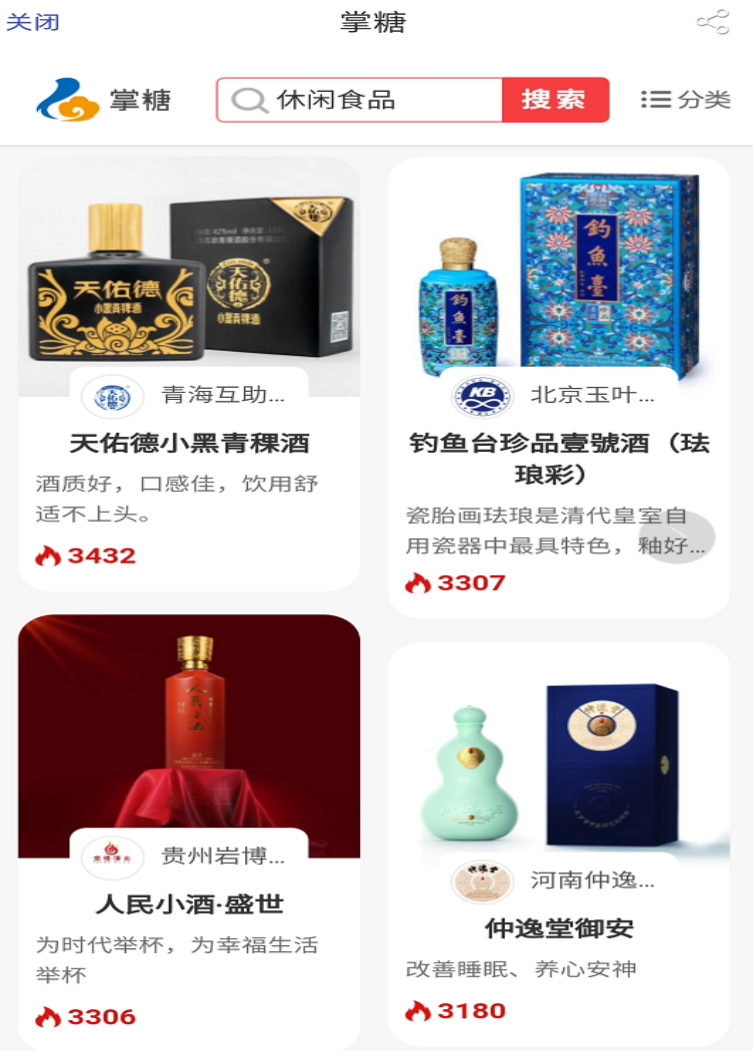Open 天佑德小黑青稞酒 product card
The height and width of the screenshot is (1051, 753).
[189, 442]
